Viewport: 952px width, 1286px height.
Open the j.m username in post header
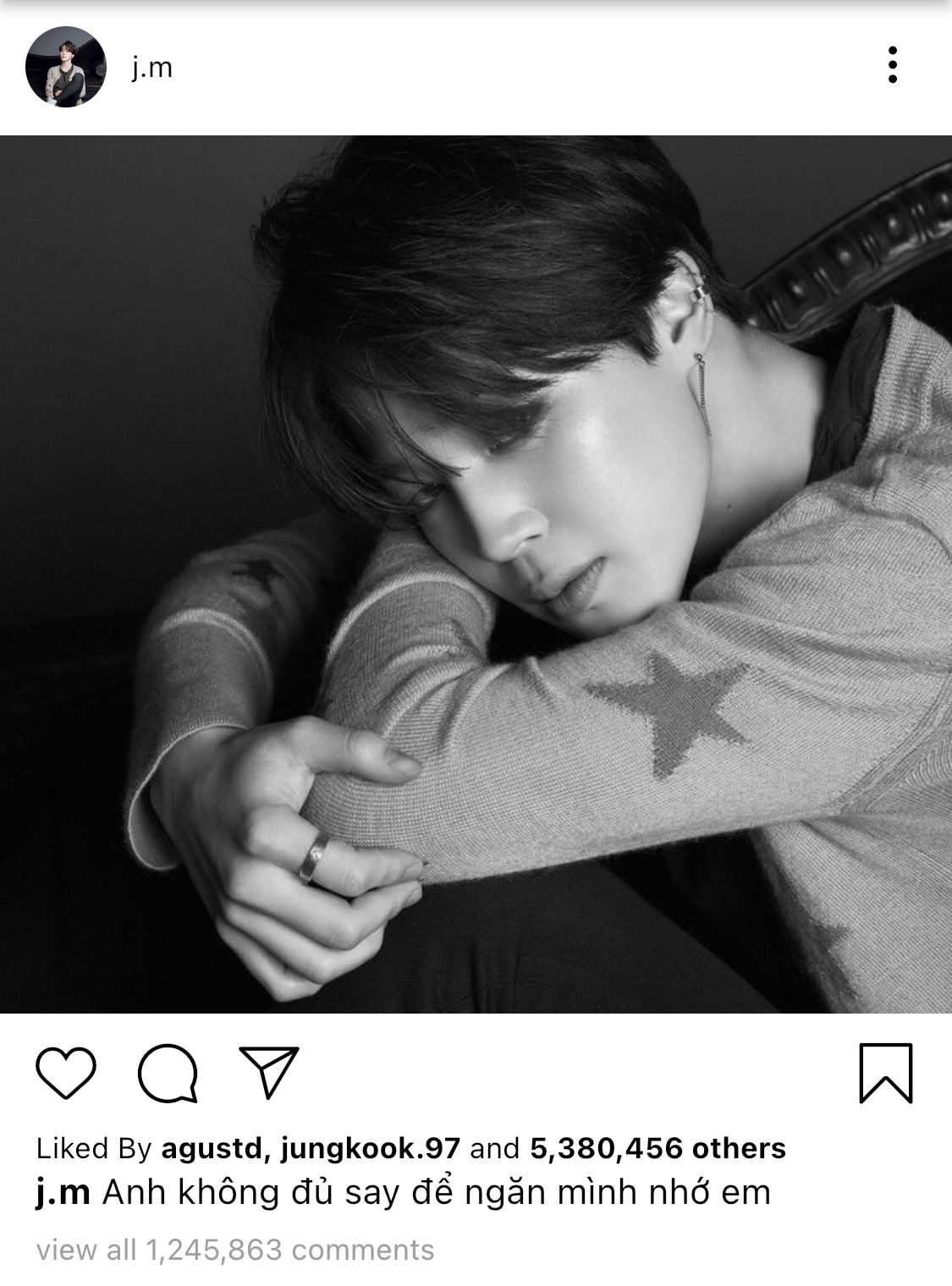coord(152,67)
